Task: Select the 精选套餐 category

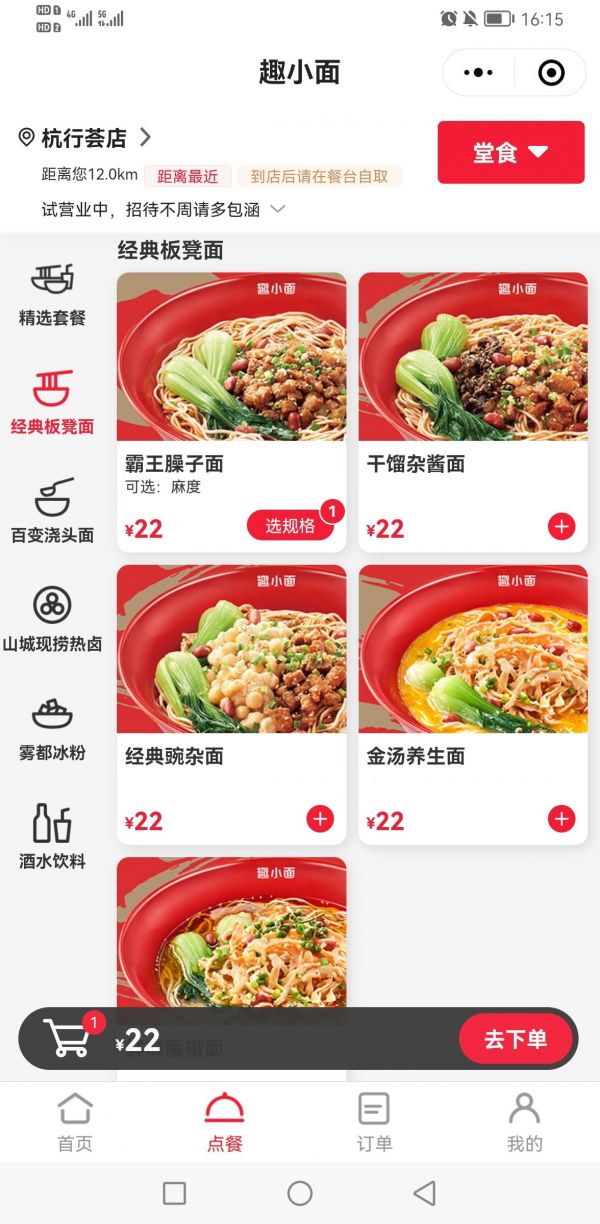Action: 52,295
